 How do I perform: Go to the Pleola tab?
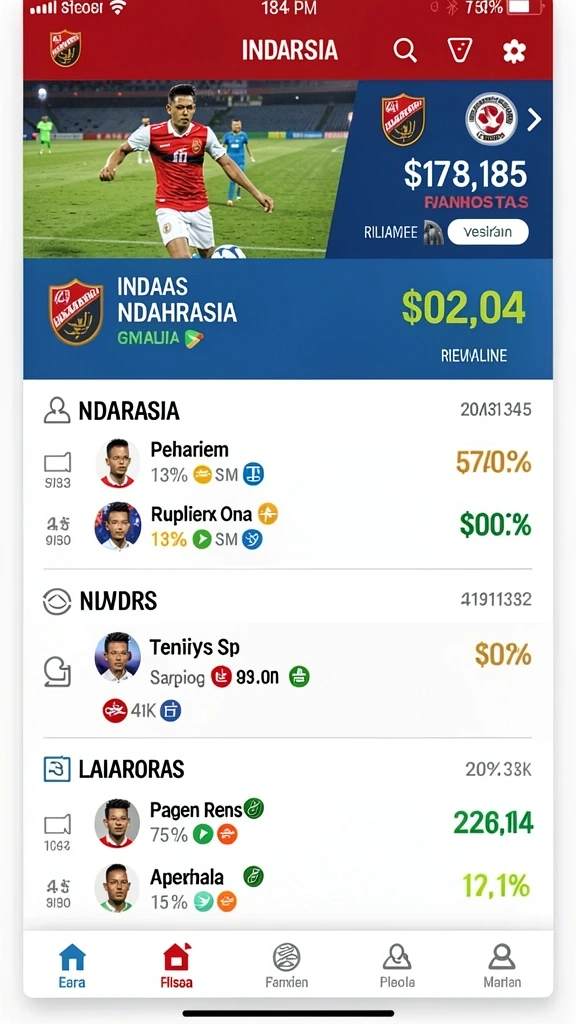(397, 965)
